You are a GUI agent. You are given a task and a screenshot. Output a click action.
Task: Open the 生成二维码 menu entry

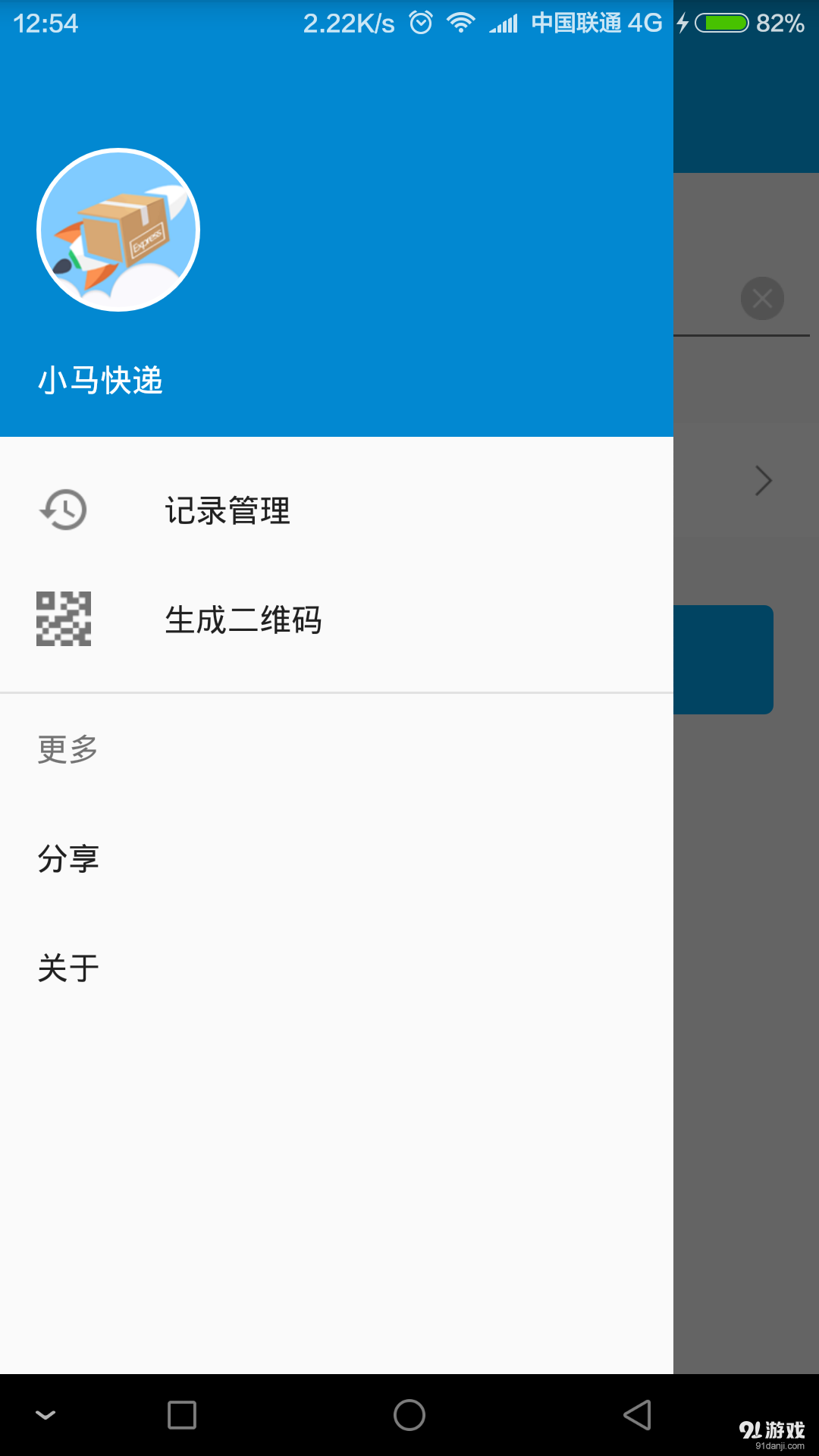click(x=244, y=620)
